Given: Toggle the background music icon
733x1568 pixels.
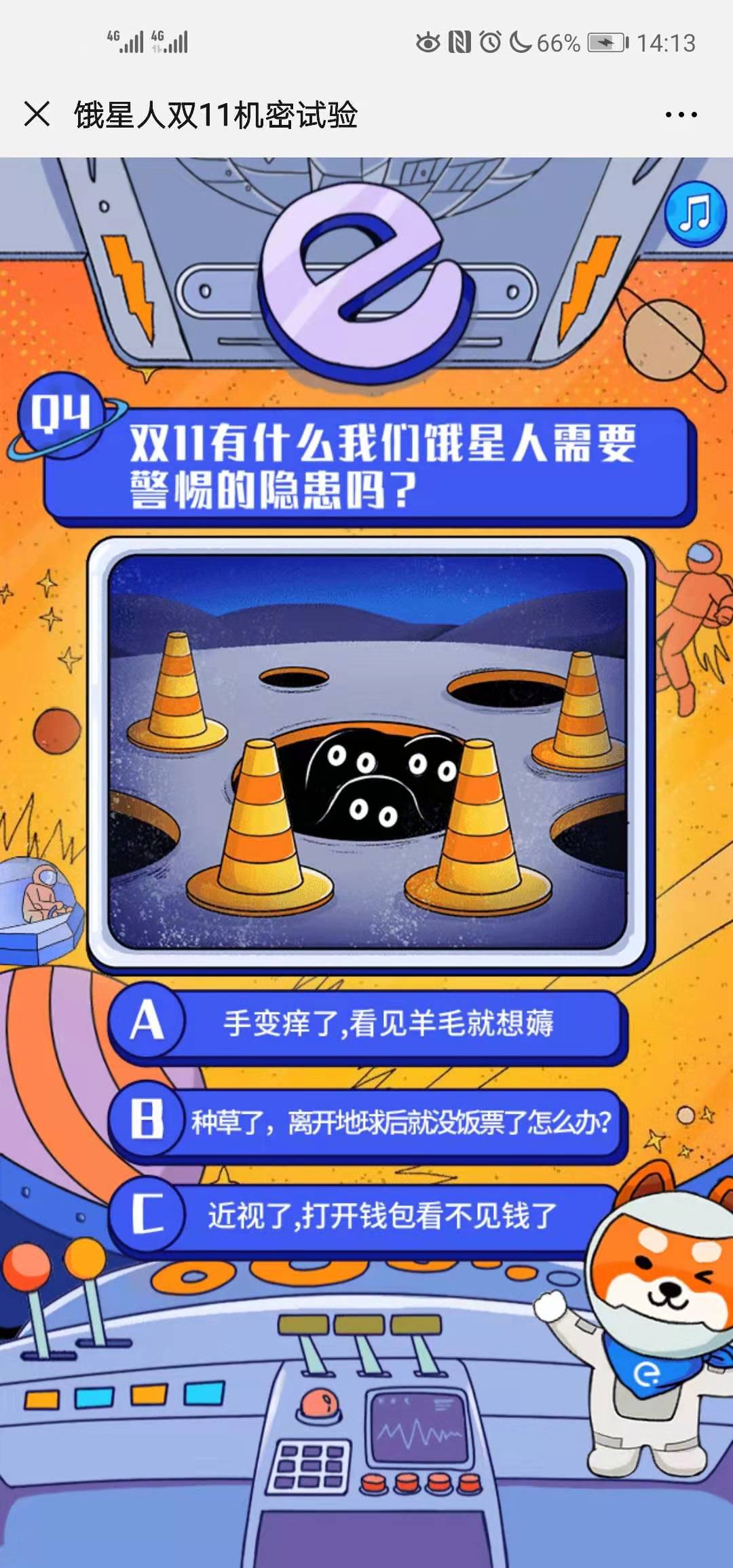Looking at the screenshot, I should [695, 214].
